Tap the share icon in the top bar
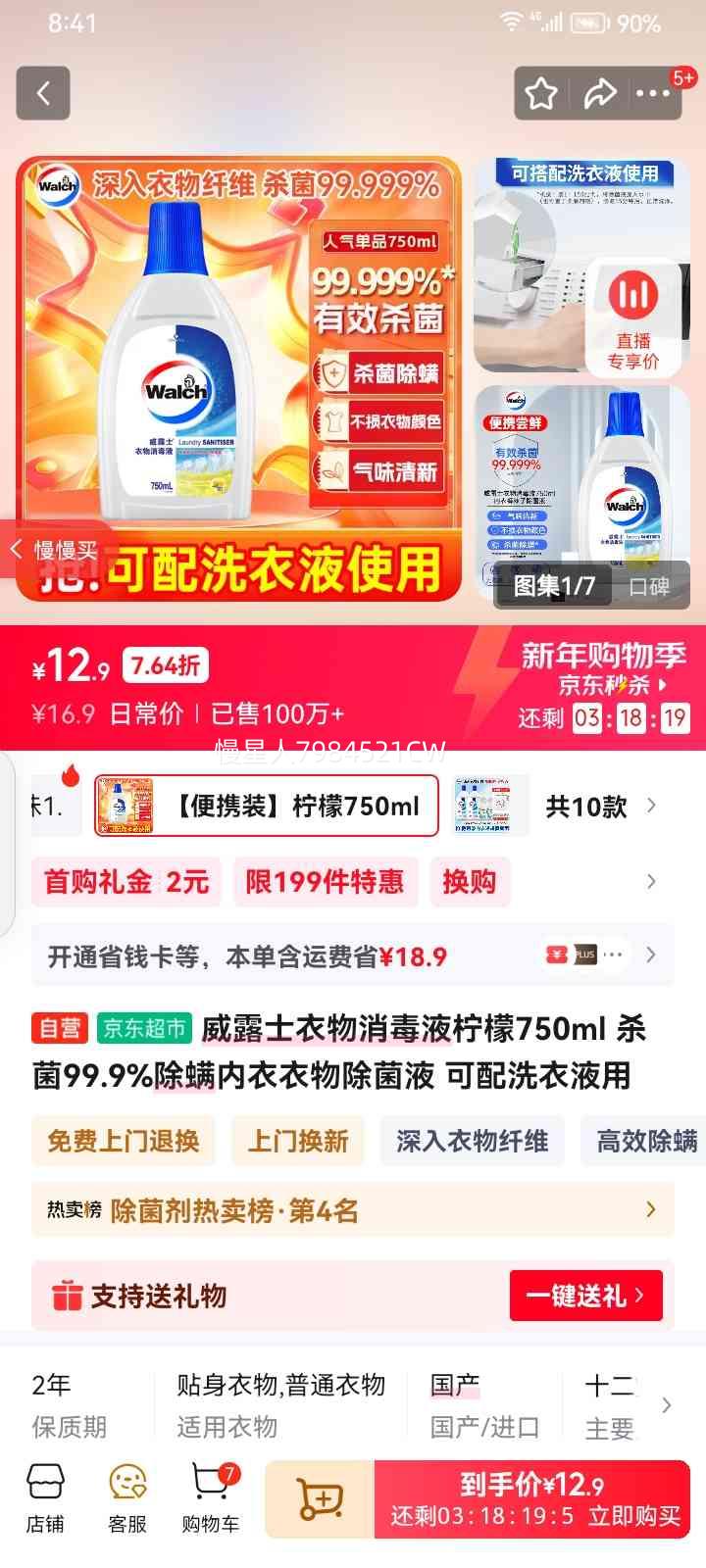Screen dimensions: 706x1568 pyautogui.click(x=597, y=93)
